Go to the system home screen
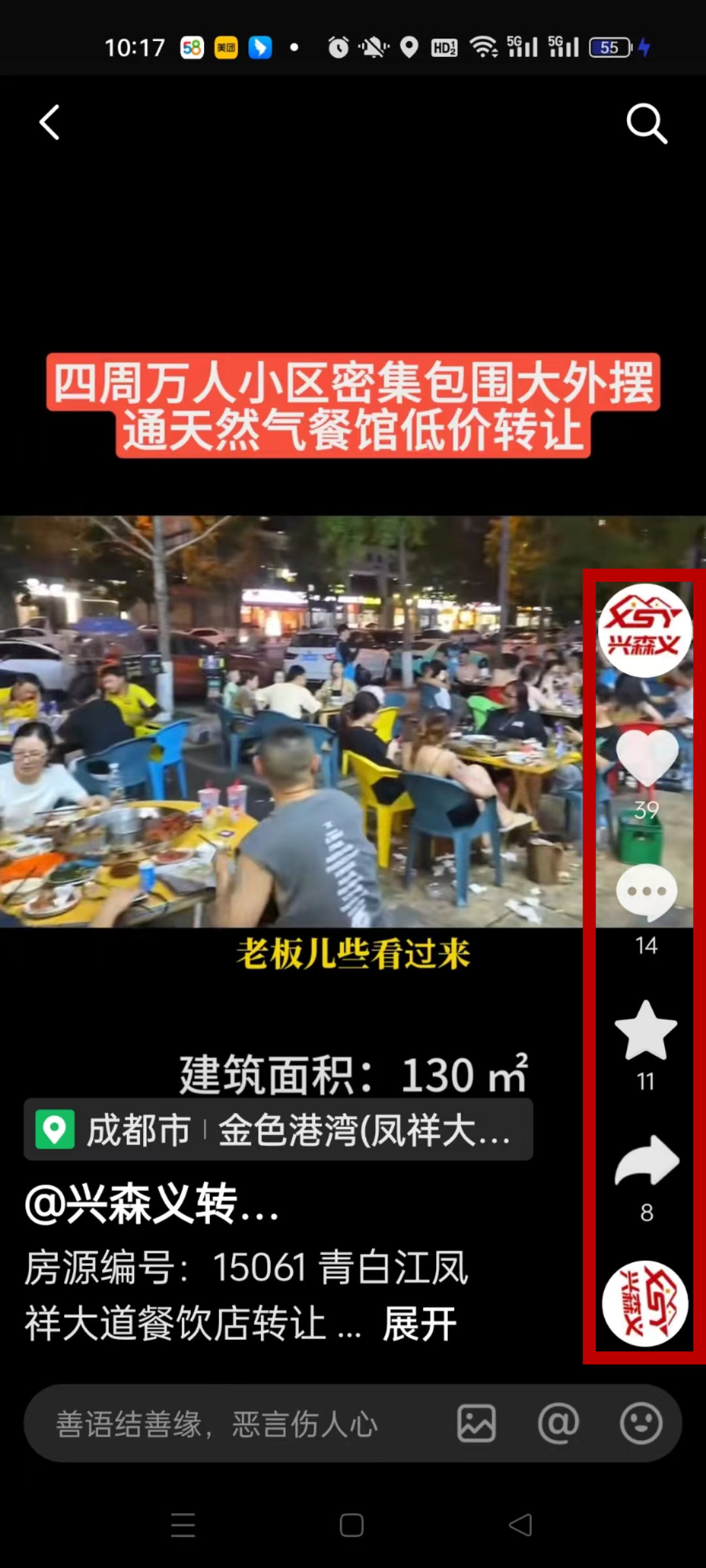The image size is (706, 1568). point(352,1526)
